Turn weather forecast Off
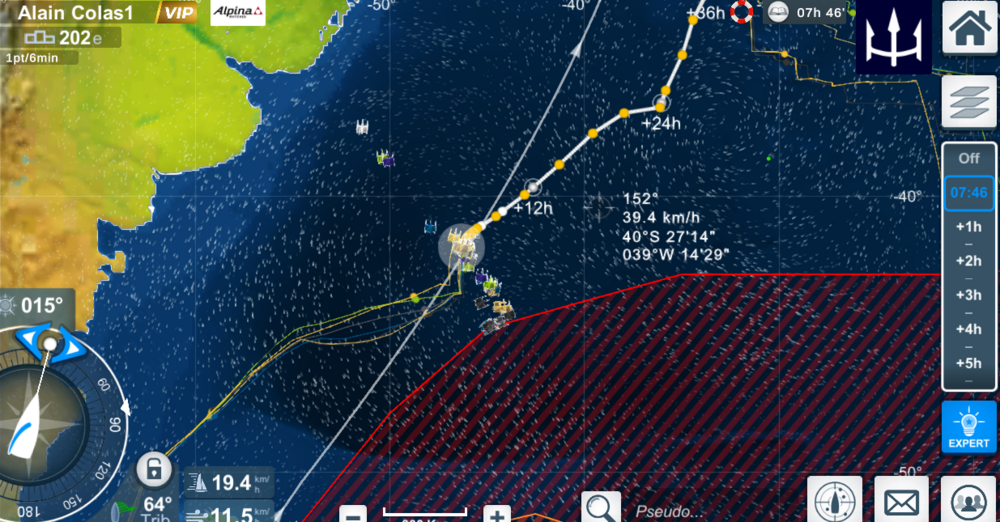The image size is (1000, 522). click(x=969, y=158)
